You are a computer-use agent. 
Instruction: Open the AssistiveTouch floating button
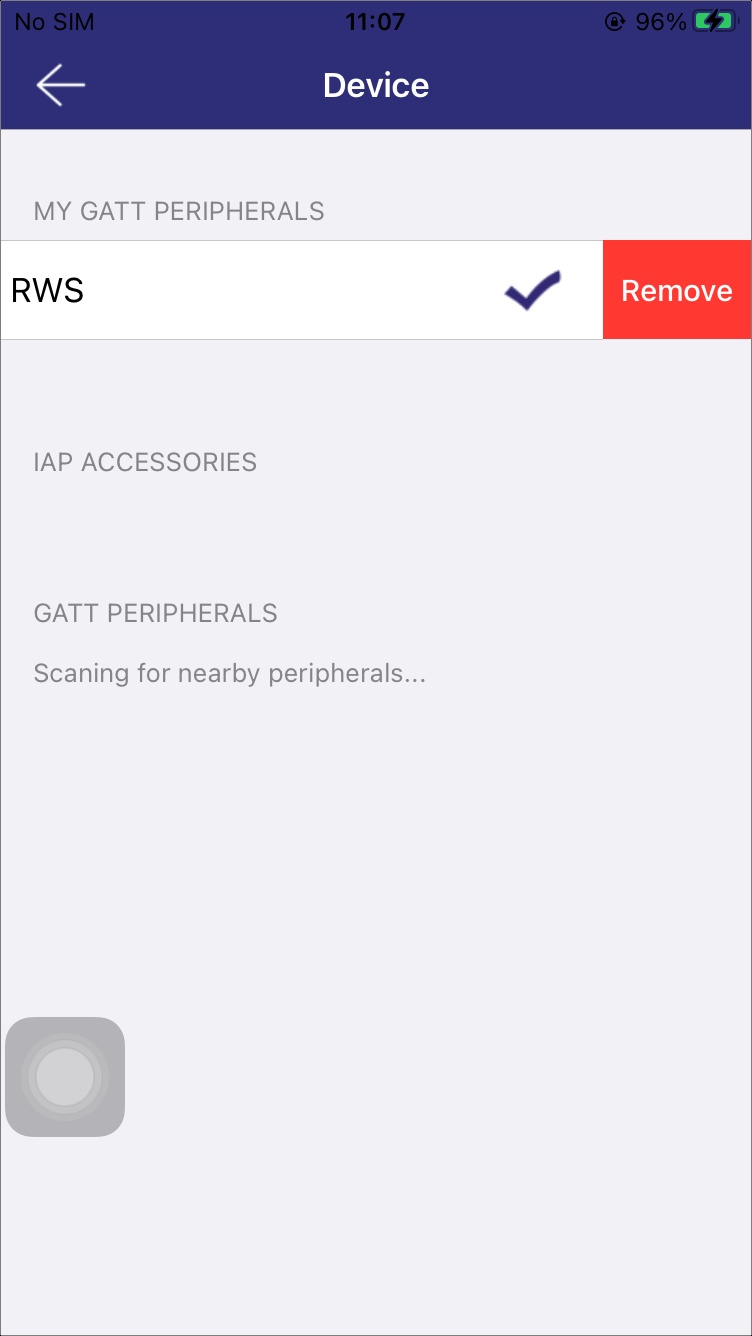pos(65,1077)
